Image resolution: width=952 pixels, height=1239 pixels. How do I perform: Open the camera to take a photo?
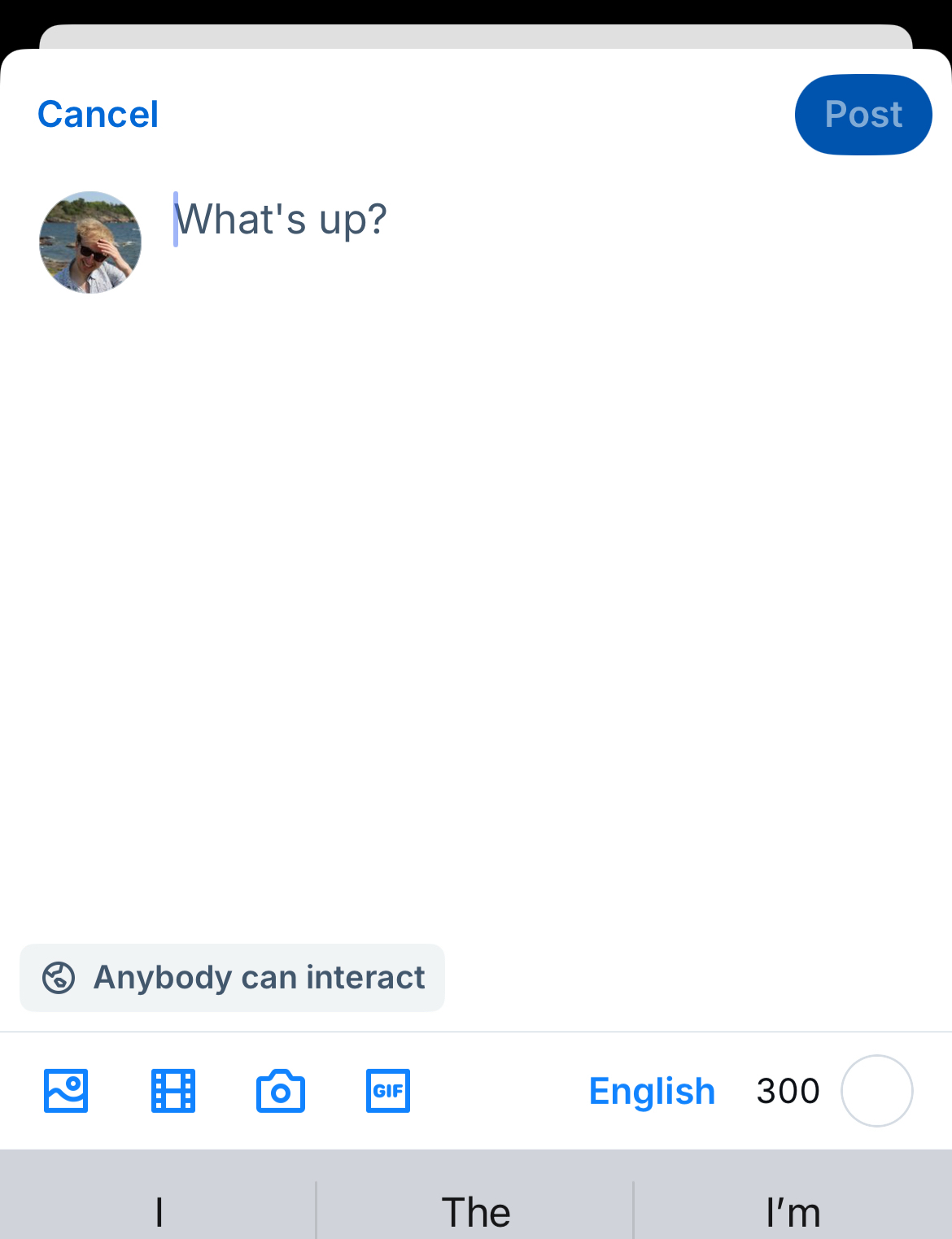click(x=281, y=1091)
